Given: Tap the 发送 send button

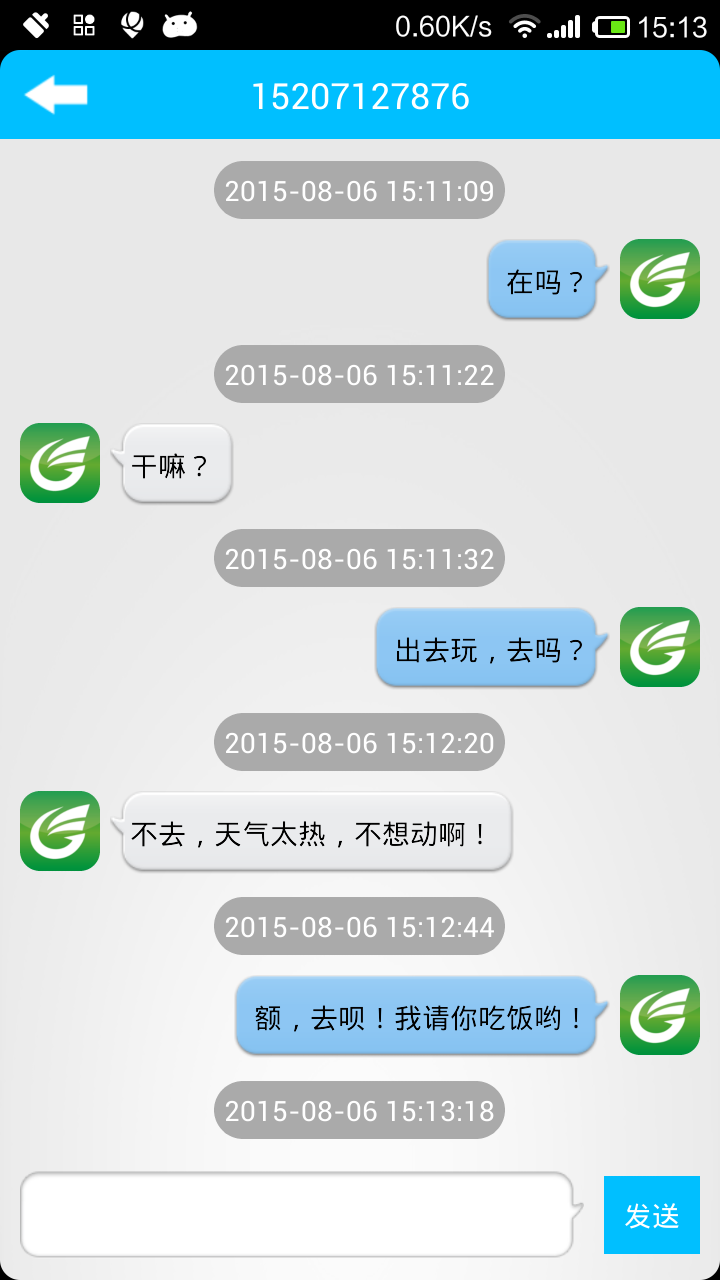Looking at the screenshot, I should [651, 1215].
